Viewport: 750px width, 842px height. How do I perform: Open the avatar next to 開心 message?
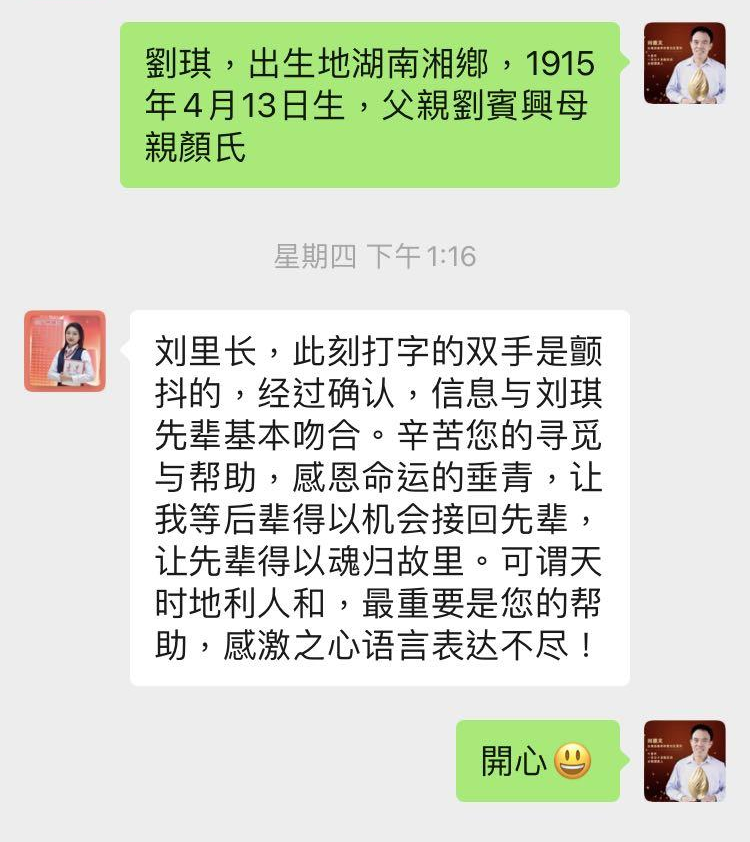pyautogui.click(x=684, y=761)
